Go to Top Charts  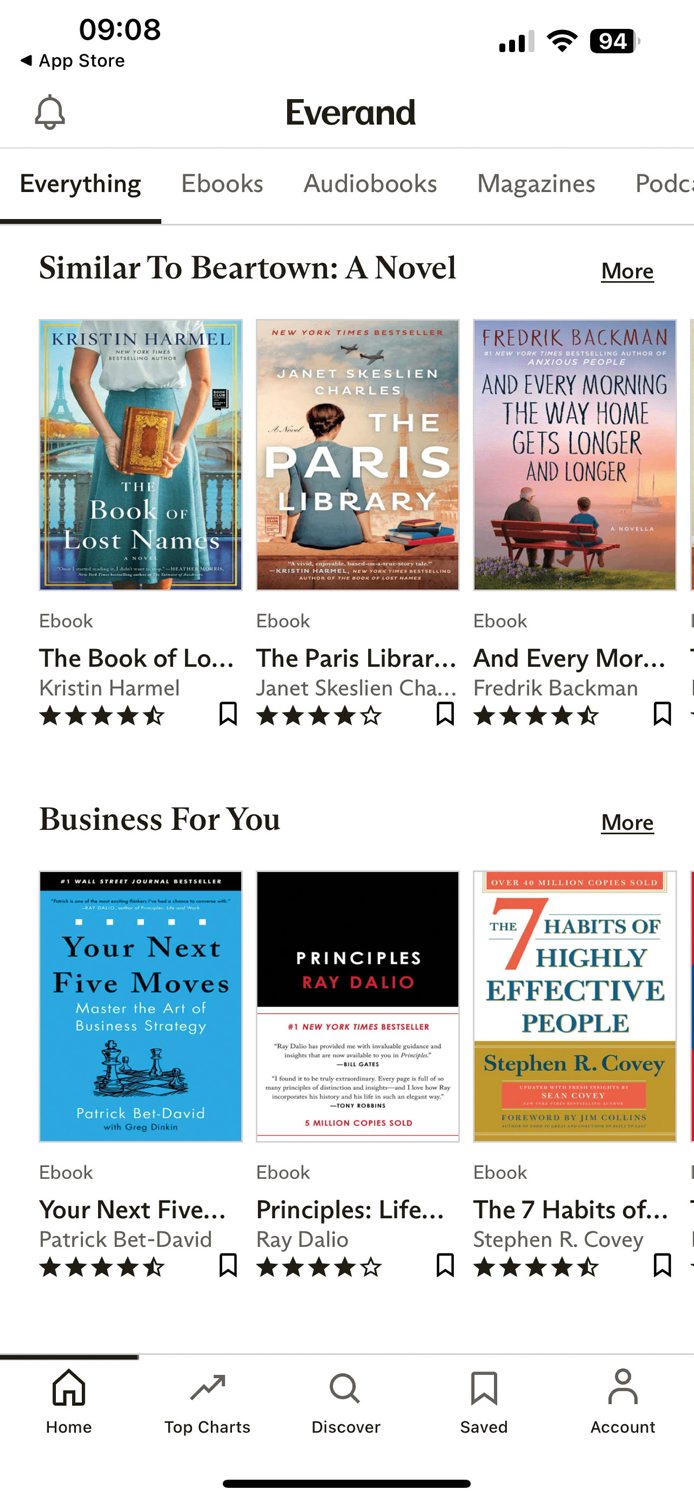(207, 1403)
